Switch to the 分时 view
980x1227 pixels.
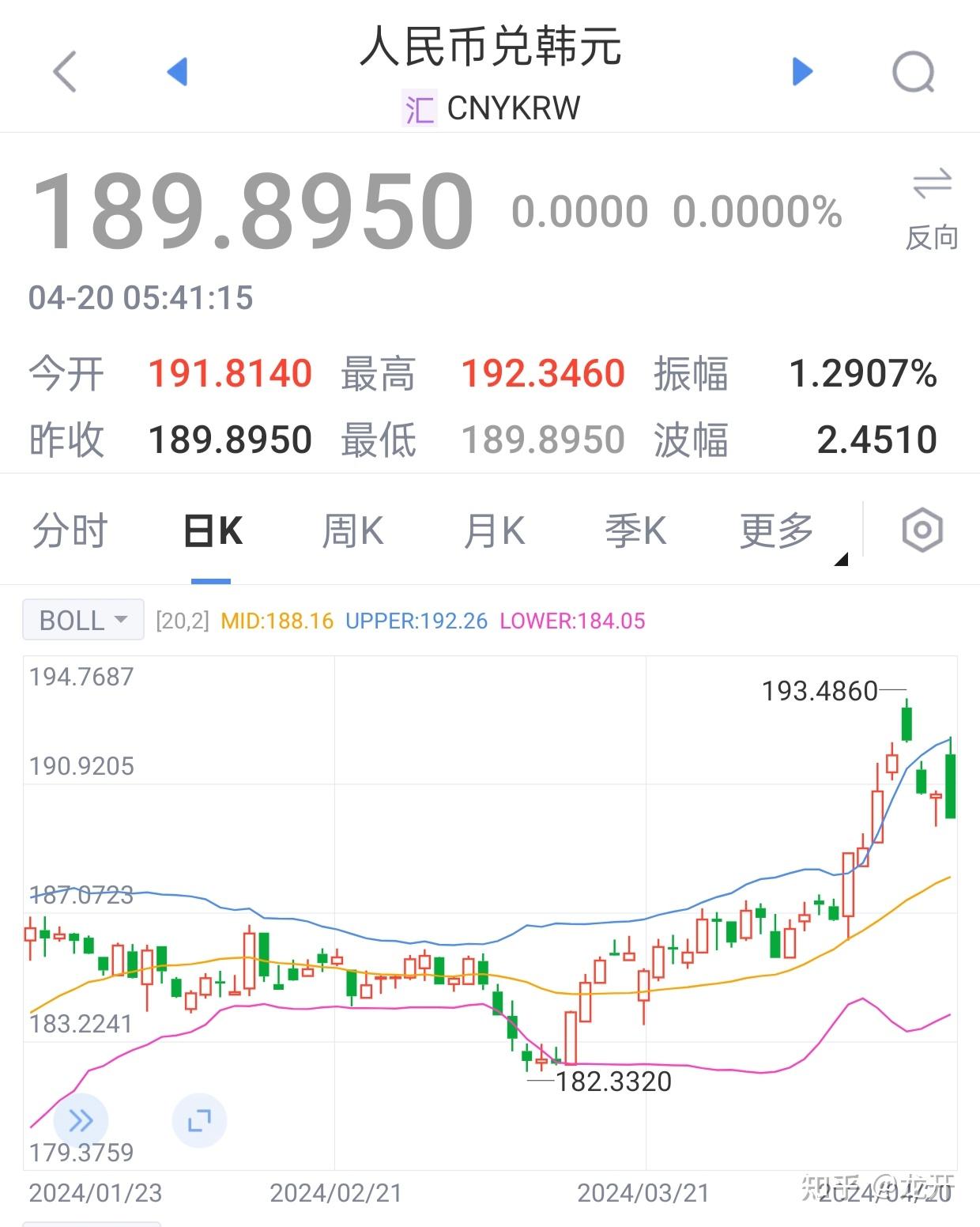[69, 530]
